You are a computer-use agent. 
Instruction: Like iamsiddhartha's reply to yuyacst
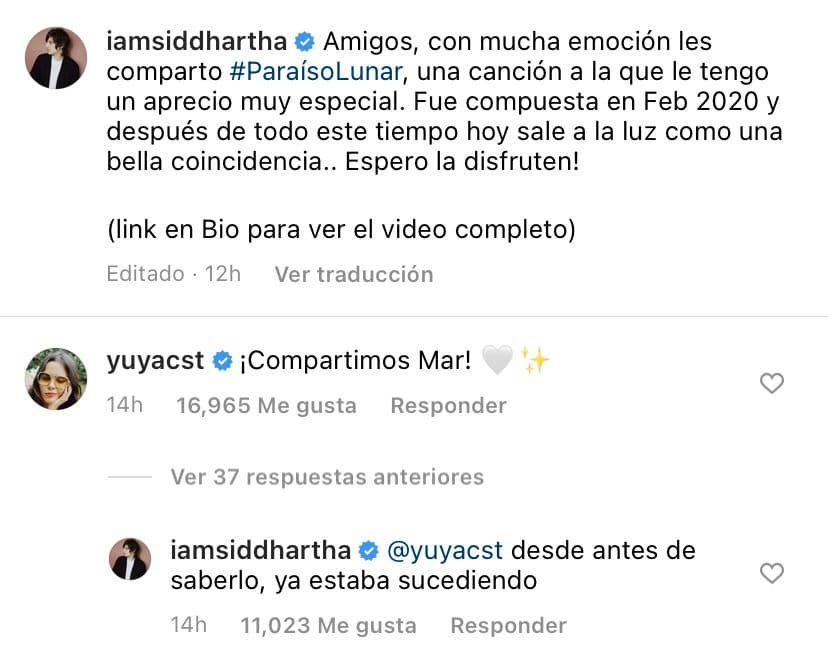click(x=772, y=574)
